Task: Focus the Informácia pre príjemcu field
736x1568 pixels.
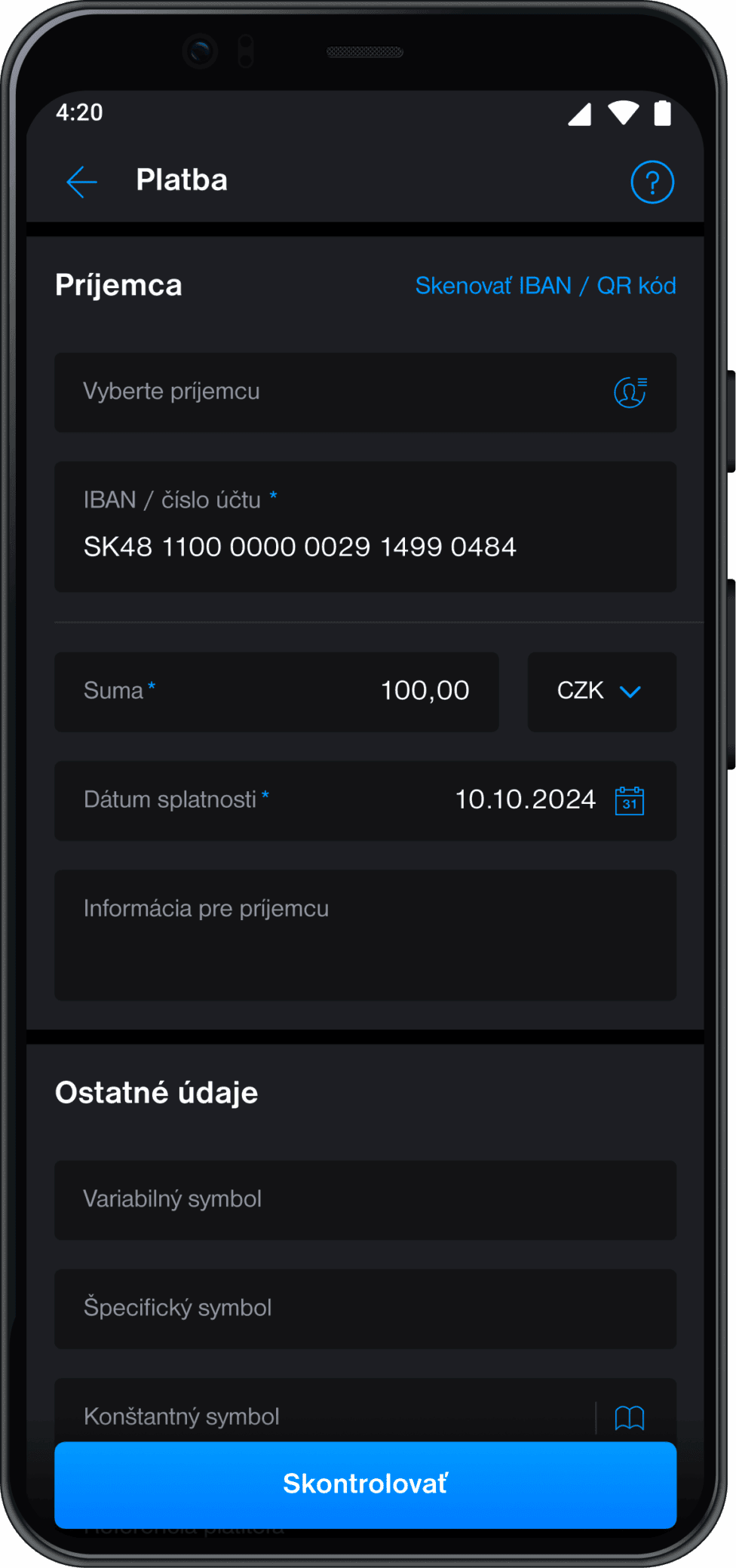Action: coord(365,935)
